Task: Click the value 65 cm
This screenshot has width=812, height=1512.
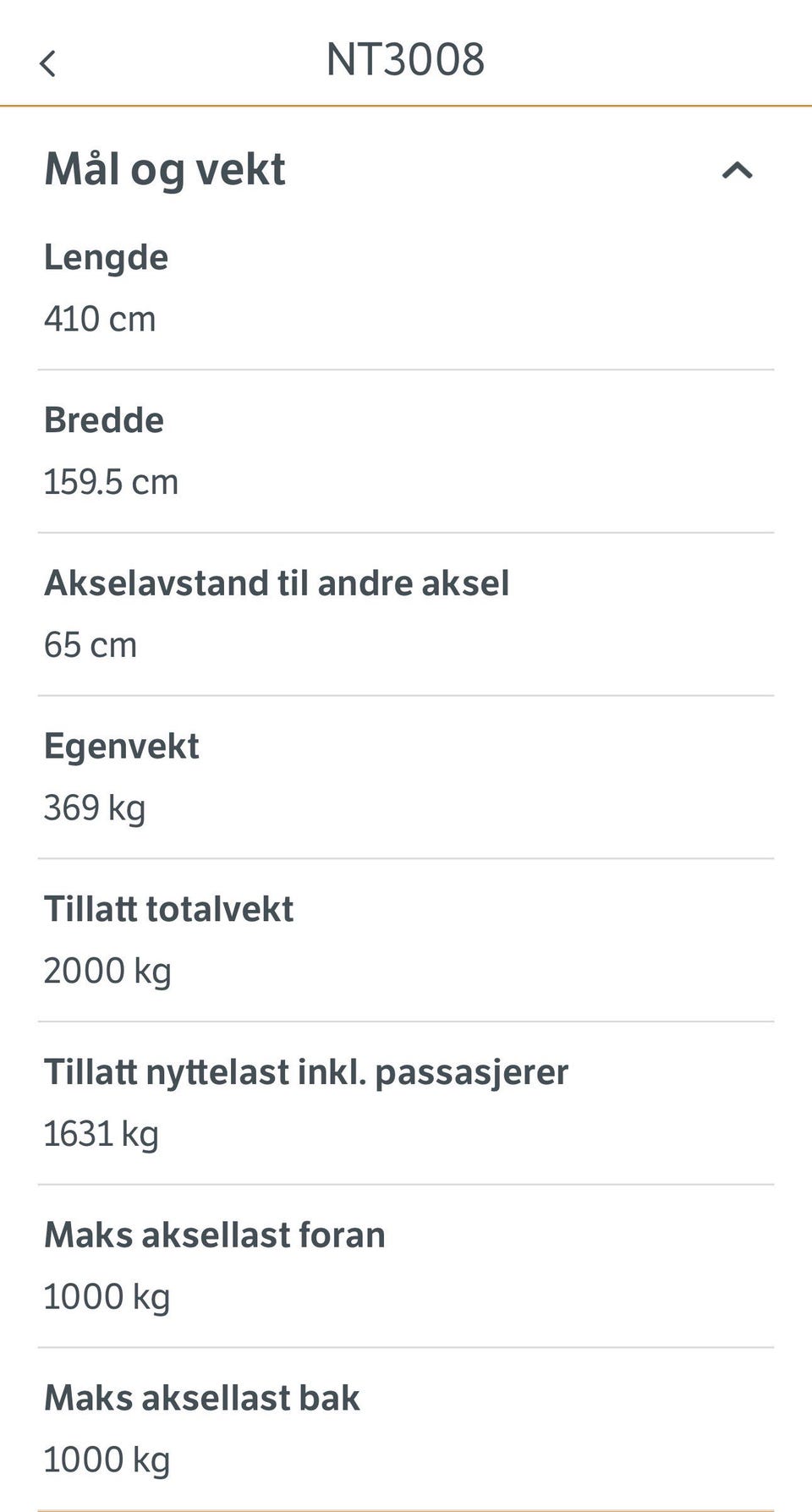Action: click(91, 644)
